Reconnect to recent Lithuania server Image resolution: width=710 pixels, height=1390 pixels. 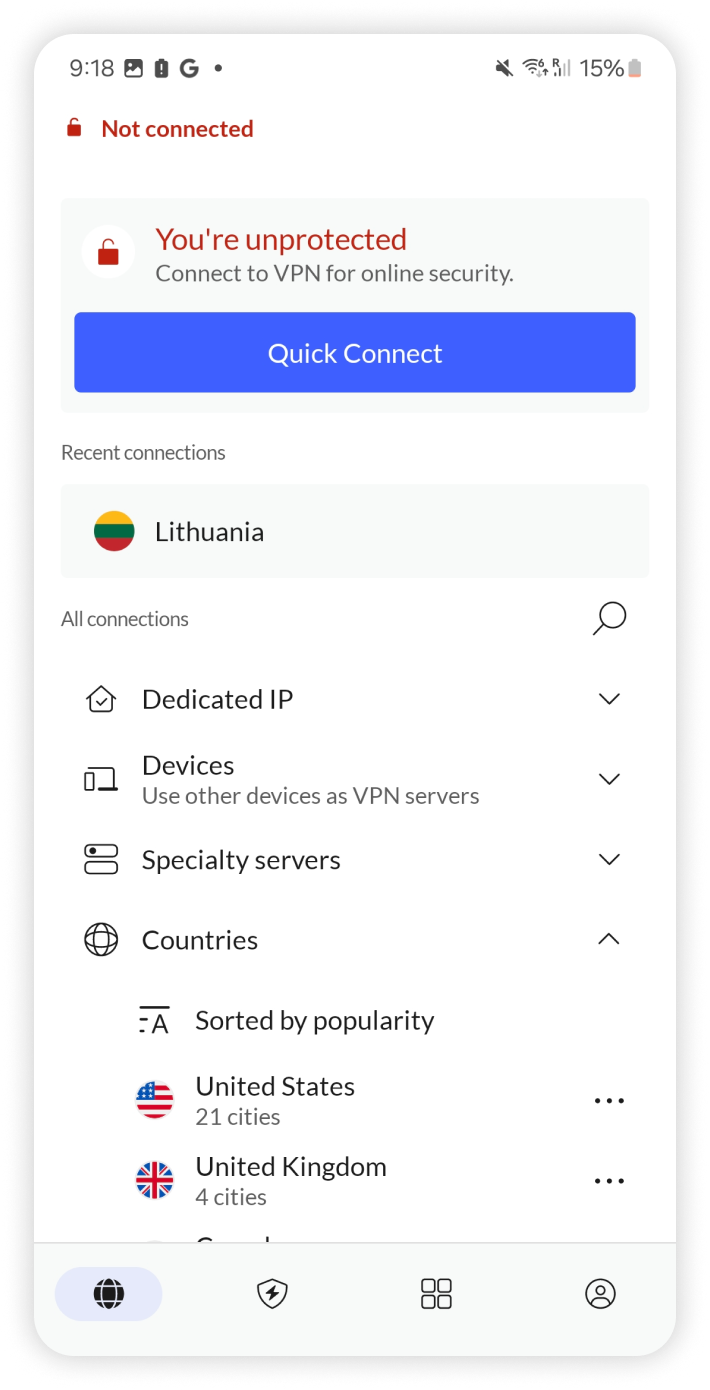tap(354, 531)
